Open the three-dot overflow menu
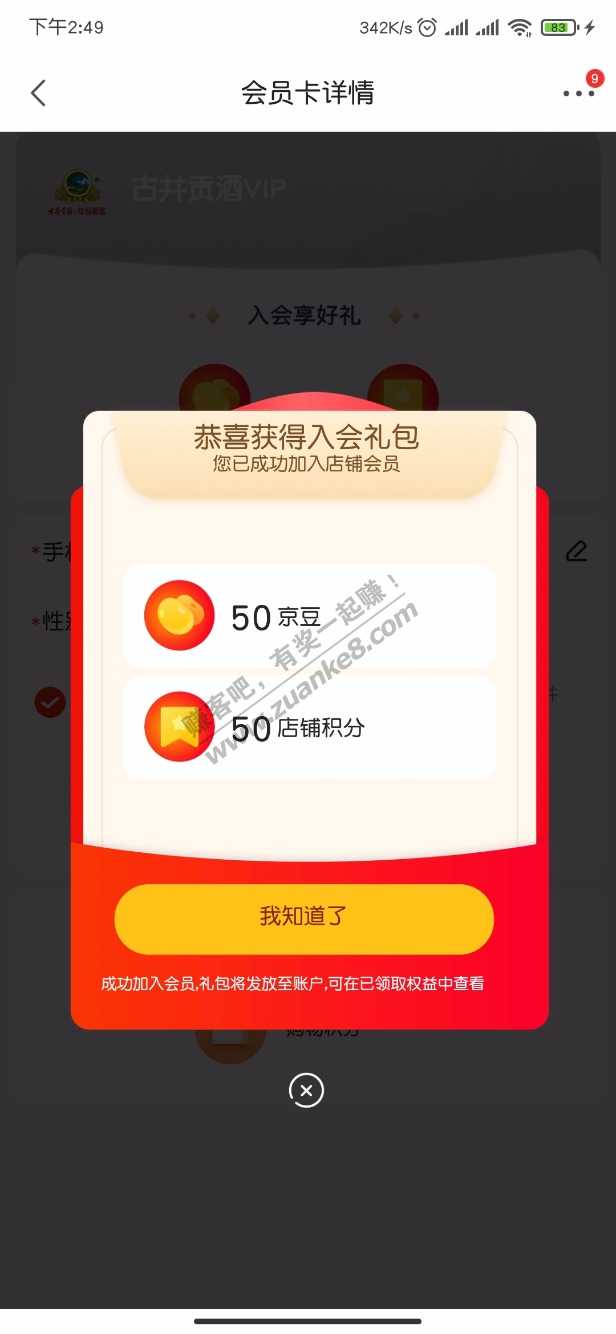 [578, 93]
